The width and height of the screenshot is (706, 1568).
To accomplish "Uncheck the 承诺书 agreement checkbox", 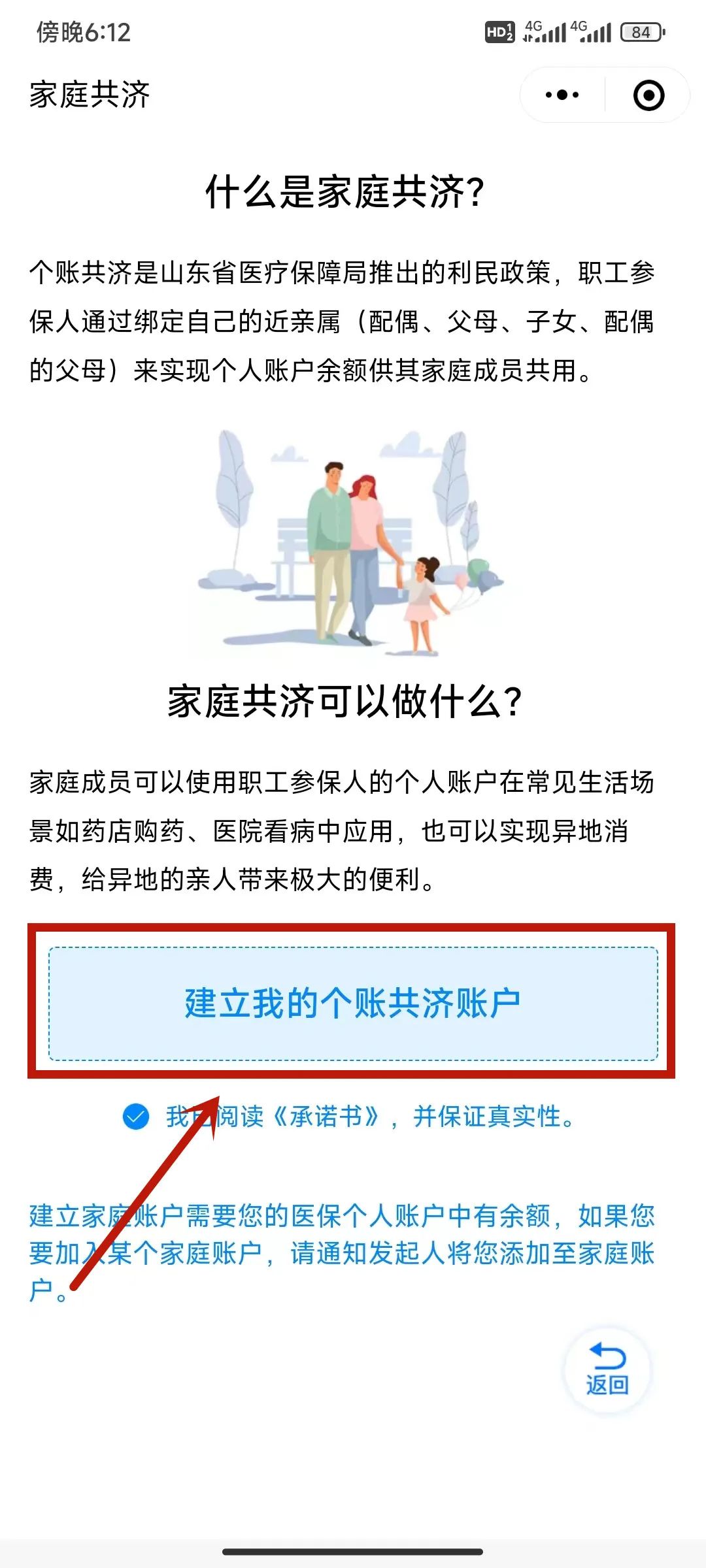I will click(136, 1117).
